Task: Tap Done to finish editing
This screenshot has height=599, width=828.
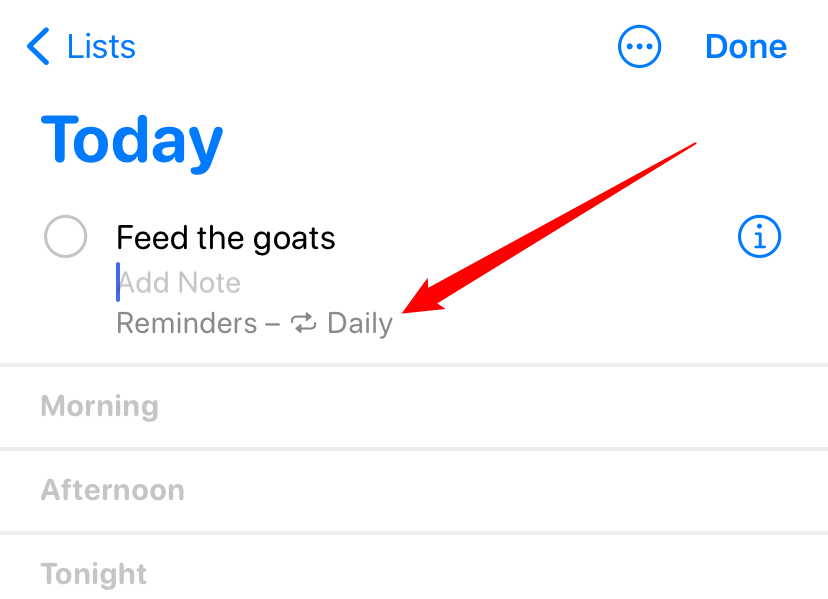Action: coord(745,47)
